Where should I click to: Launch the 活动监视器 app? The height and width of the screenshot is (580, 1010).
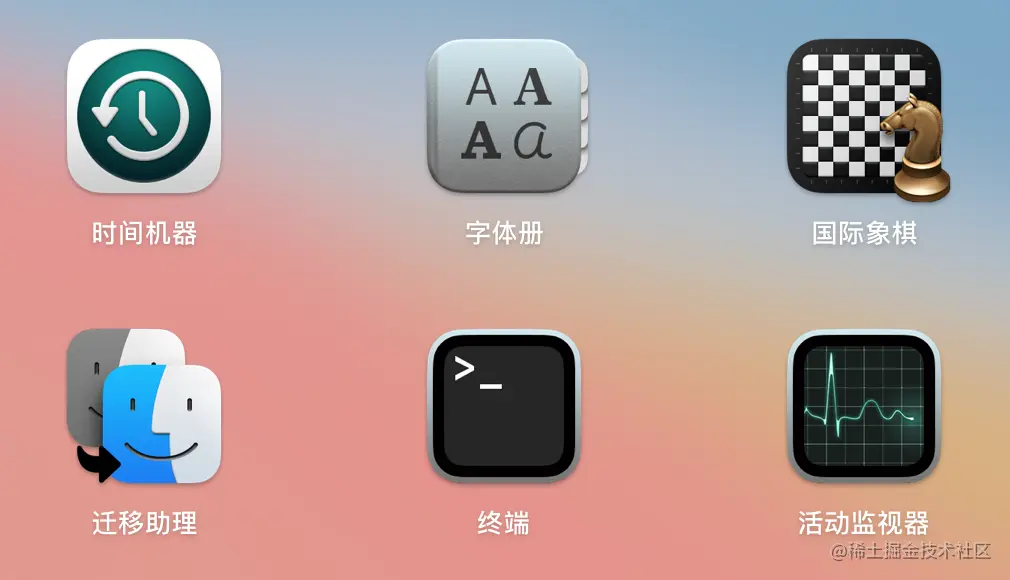(863, 406)
